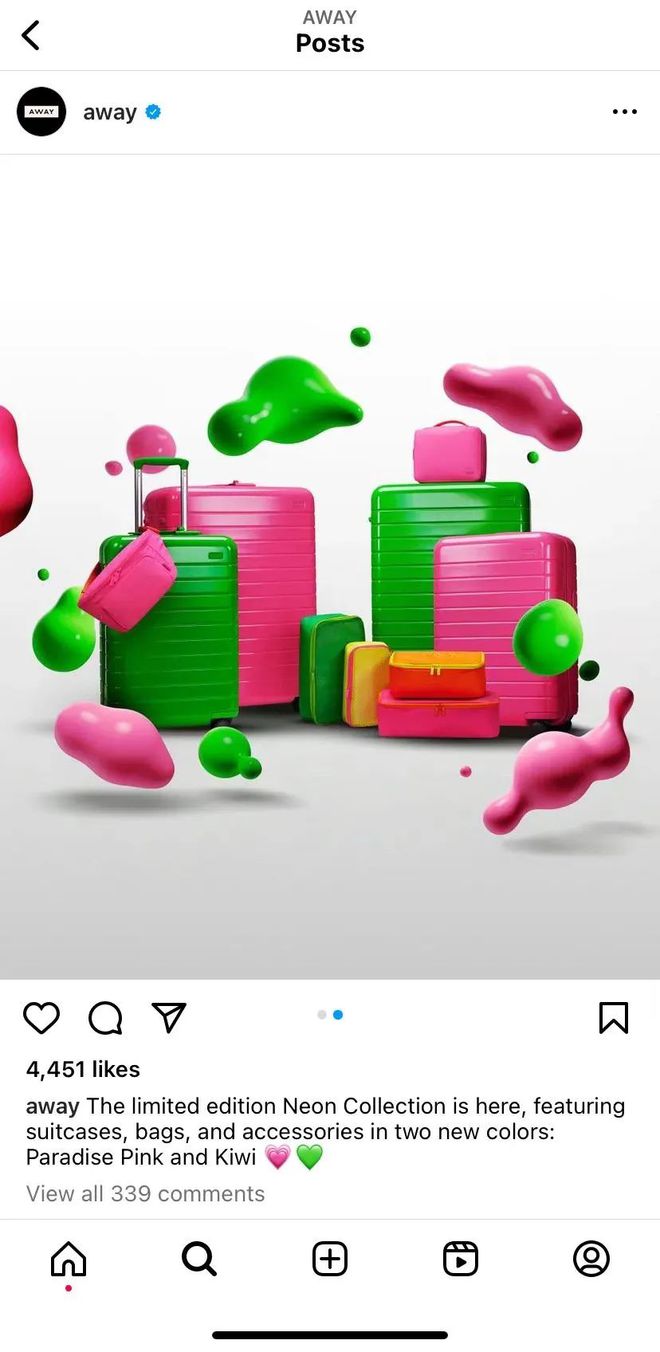Screen dimensions: 660x1352
Task: Tap the away username in the caption
Action: 52,1106
